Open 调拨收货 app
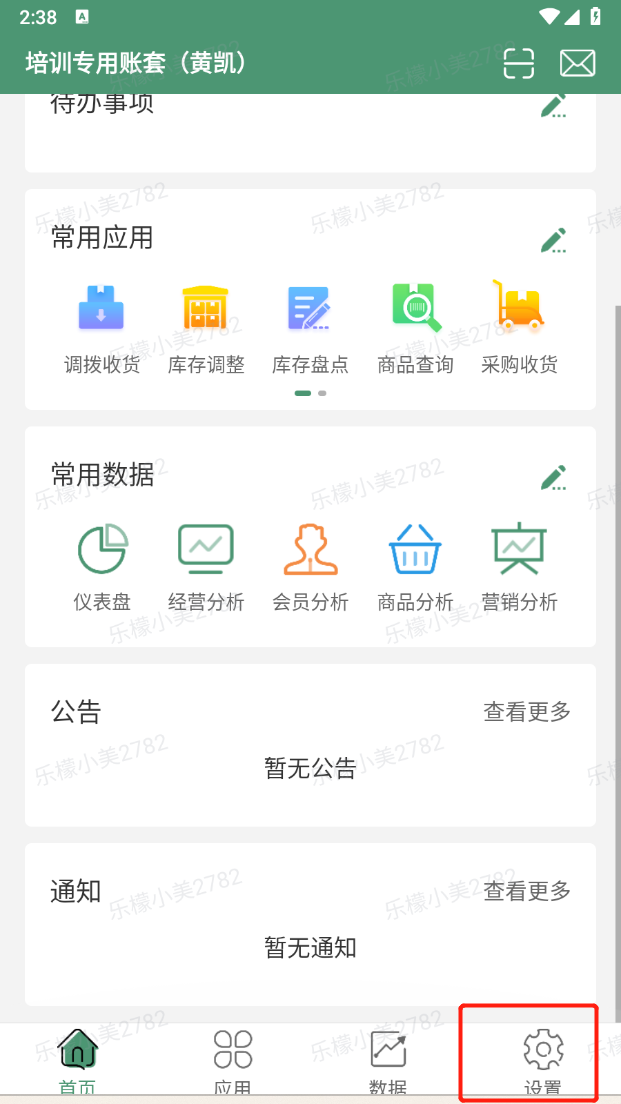 [102, 327]
